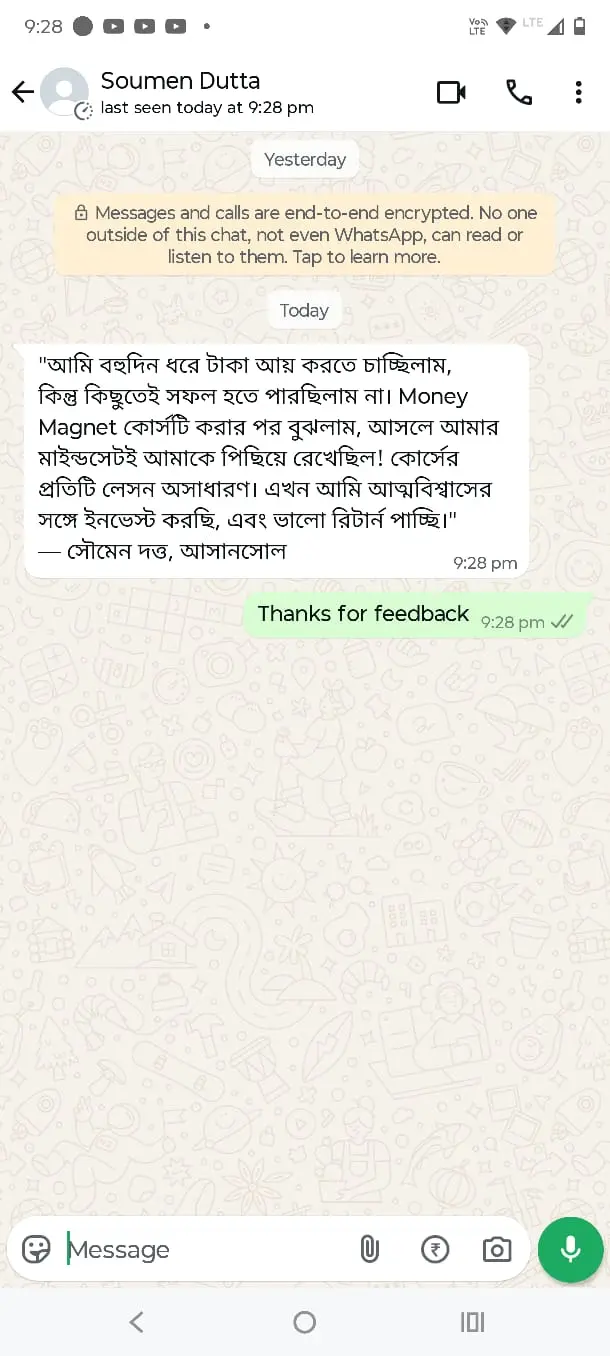Open the attachment paperclip
610x1356 pixels.
tap(370, 1249)
